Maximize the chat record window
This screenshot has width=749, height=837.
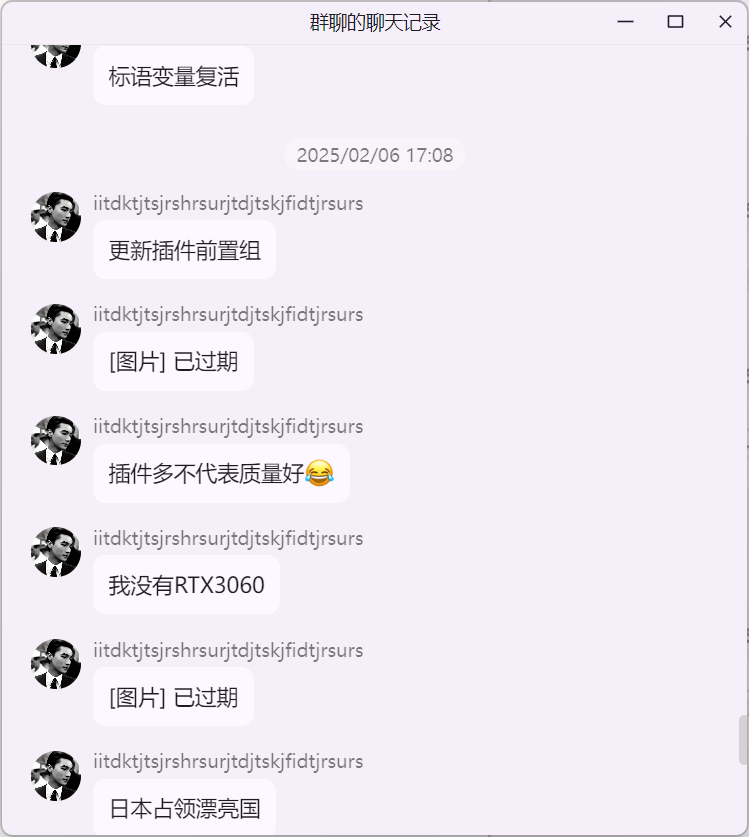tap(675, 22)
